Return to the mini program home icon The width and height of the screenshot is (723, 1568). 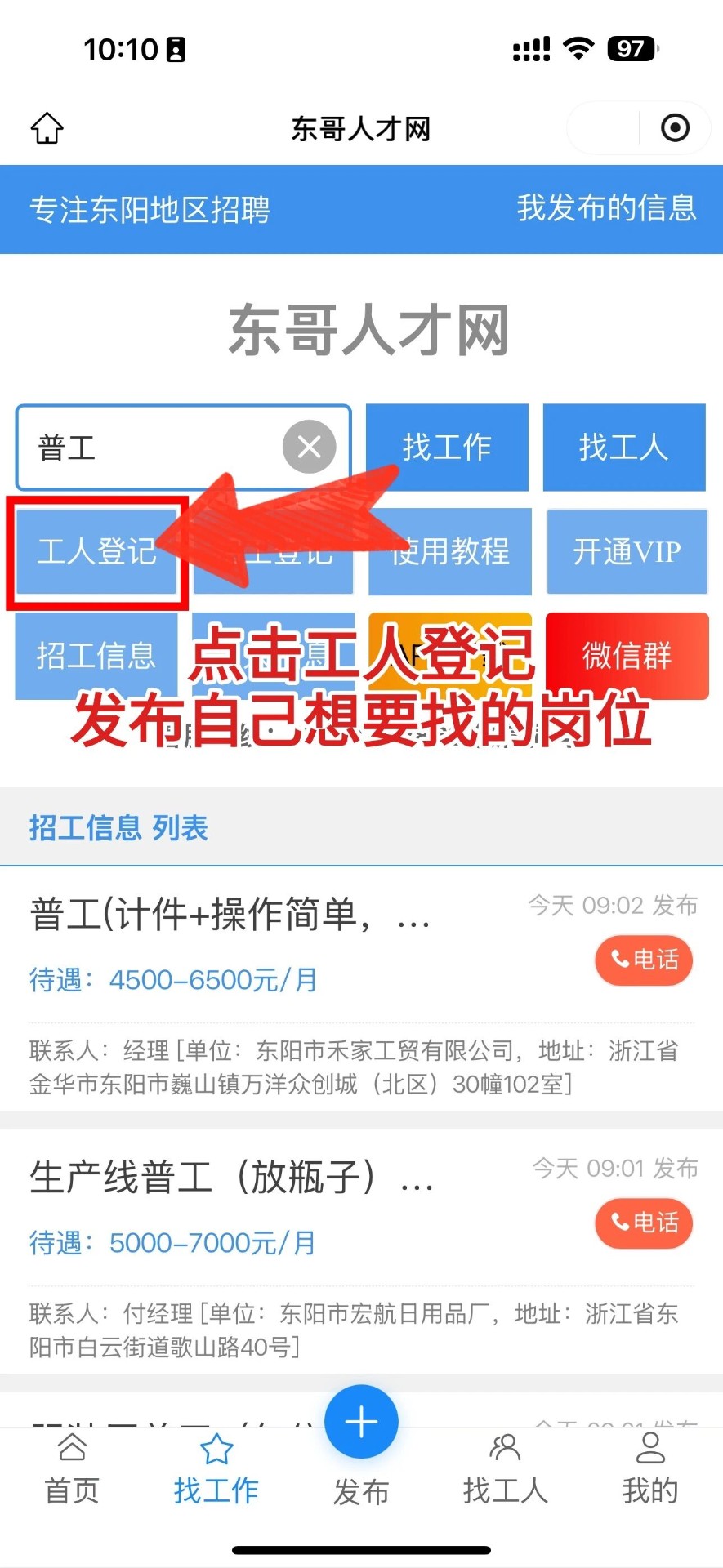47,128
